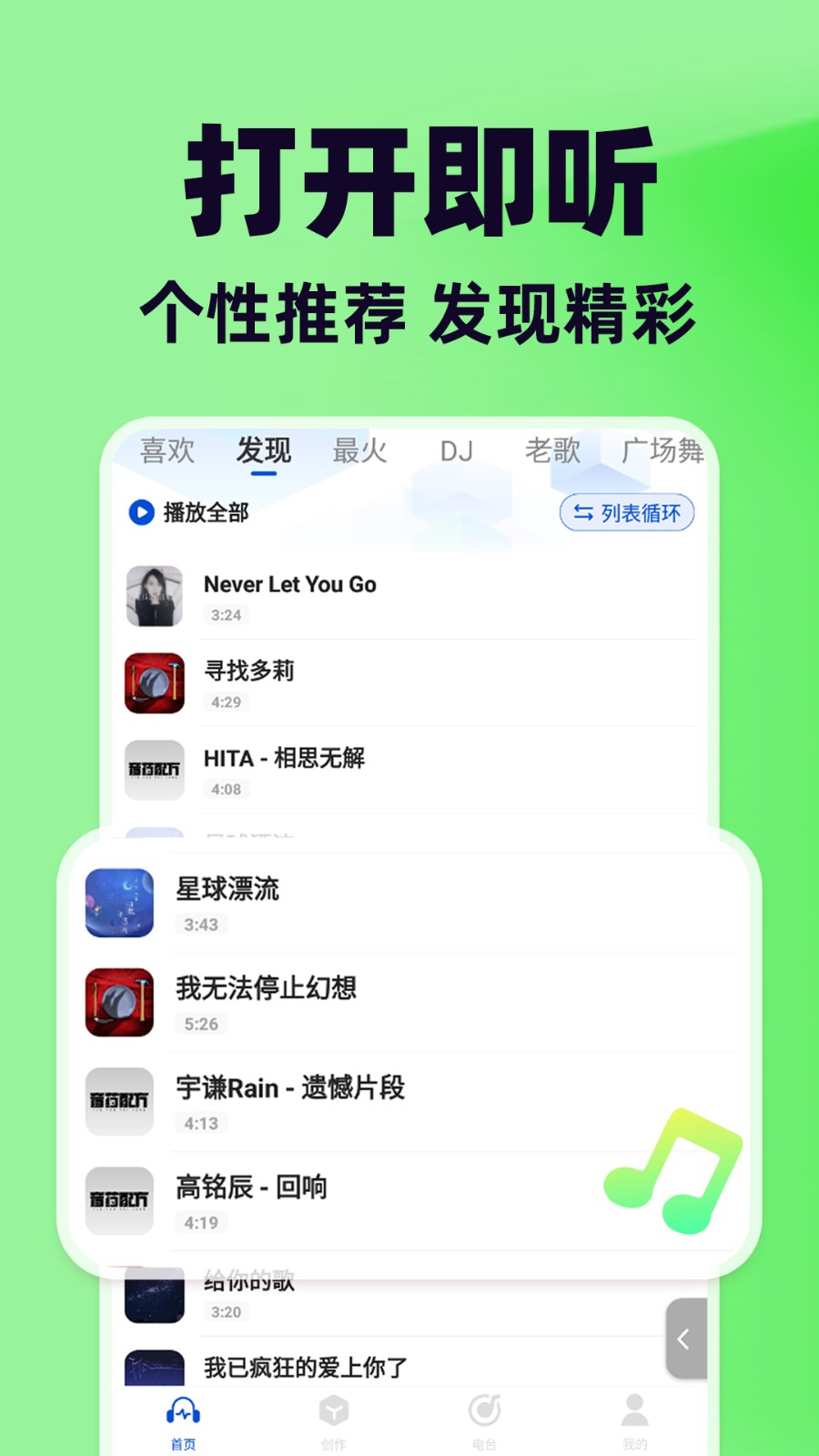This screenshot has height=1456, width=819.
Task: Select the 广场舞 tab
Action: [x=665, y=450]
